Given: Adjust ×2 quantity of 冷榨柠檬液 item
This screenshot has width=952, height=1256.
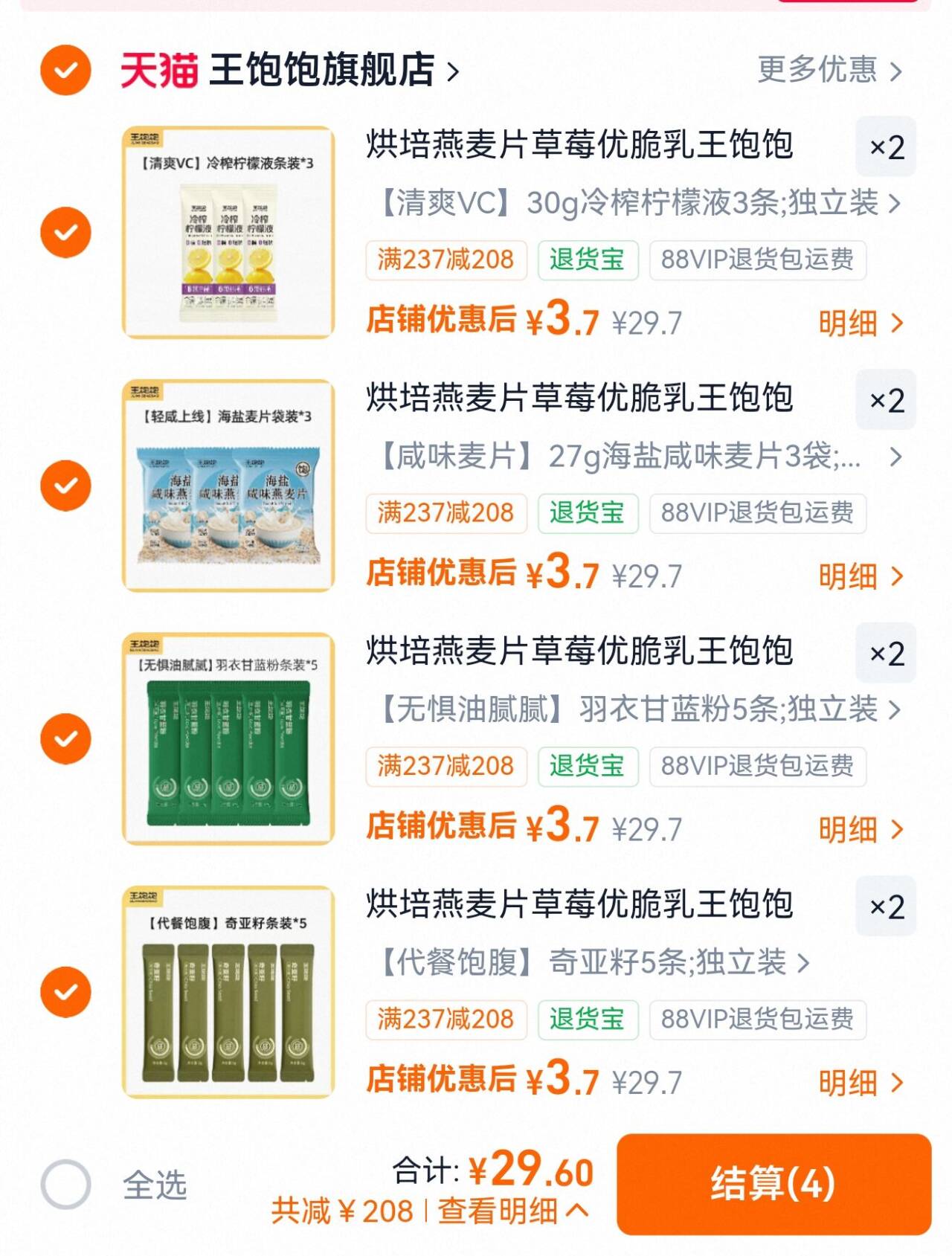Looking at the screenshot, I should click(x=886, y=147).
